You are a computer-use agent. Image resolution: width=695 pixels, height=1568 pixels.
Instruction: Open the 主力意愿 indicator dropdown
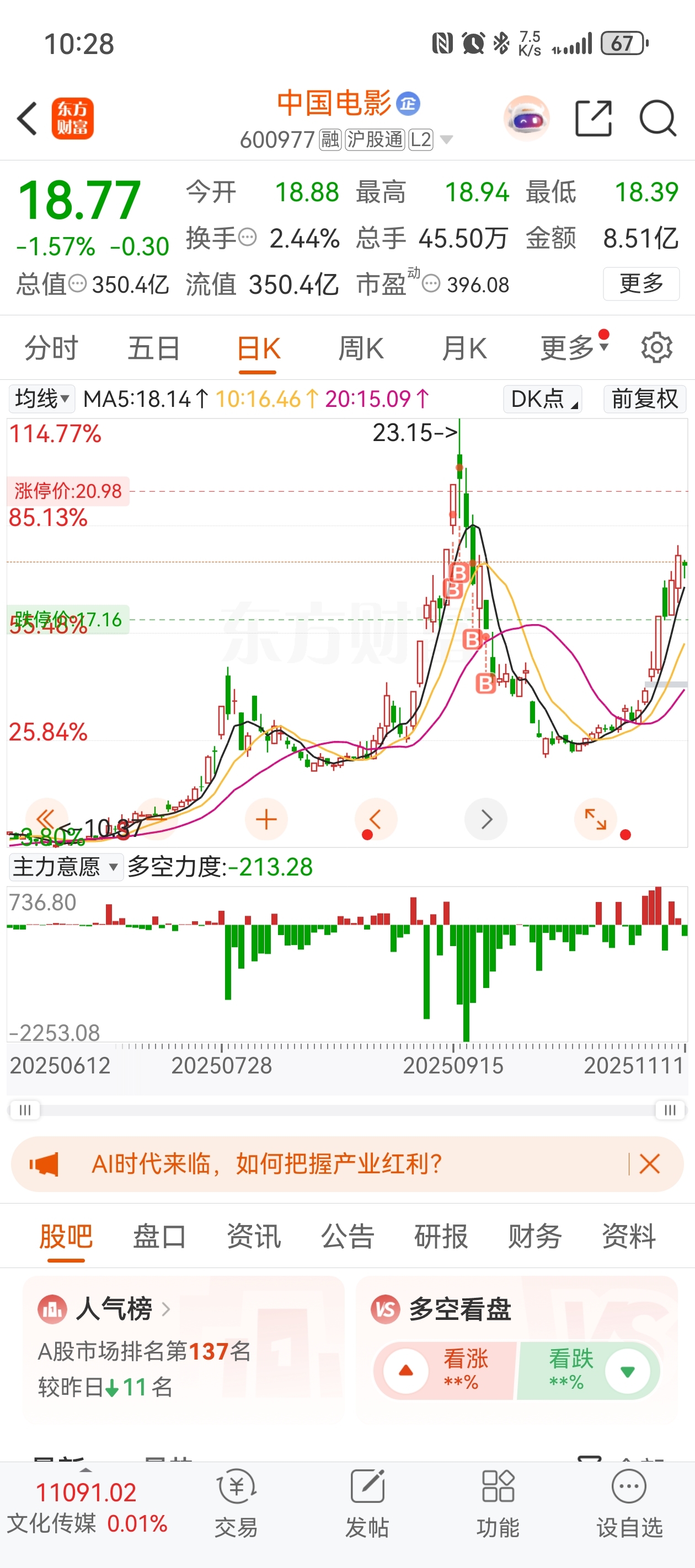[65, 867]
